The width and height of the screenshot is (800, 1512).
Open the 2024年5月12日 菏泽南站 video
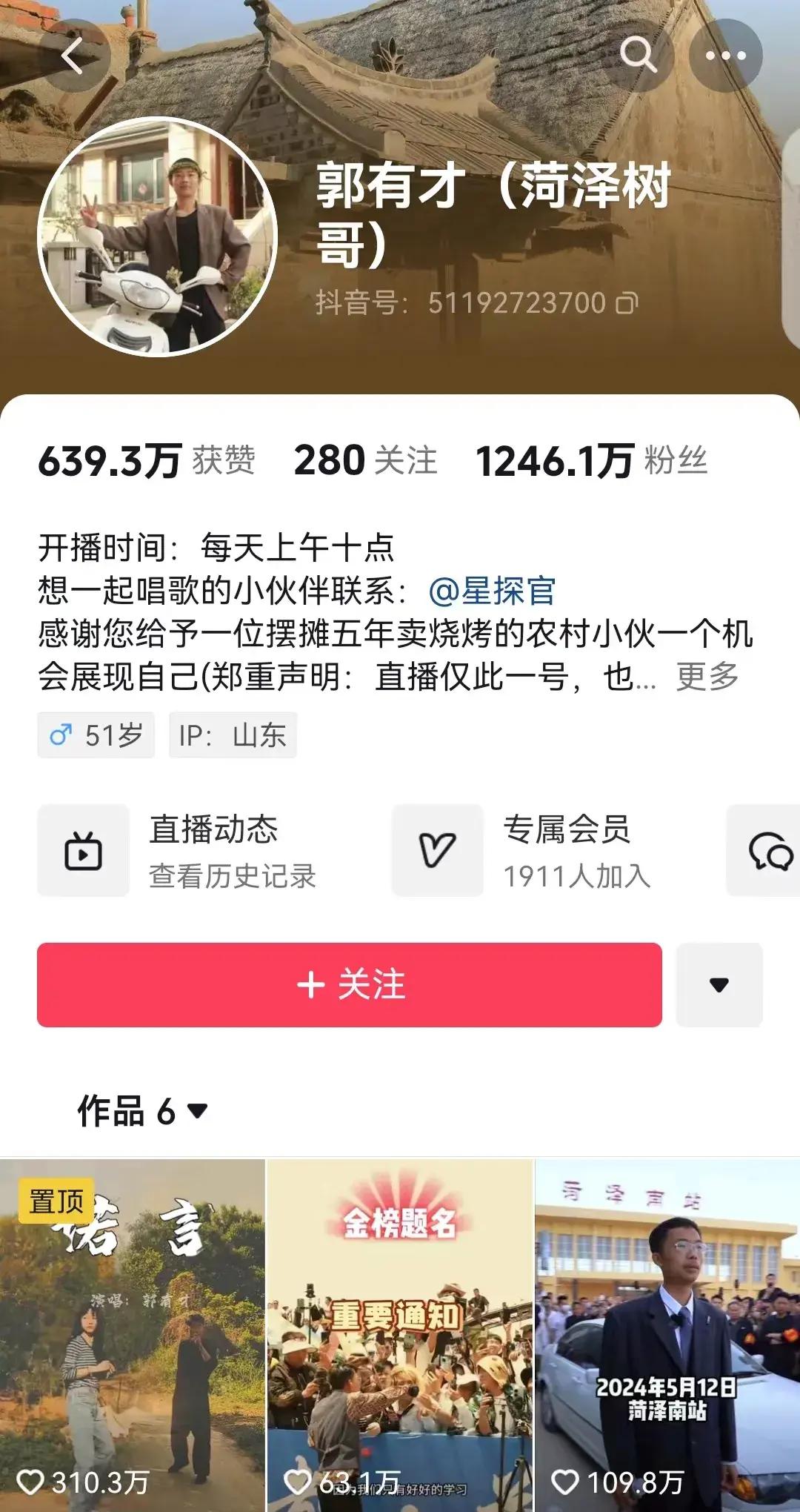coord(667,1334)
